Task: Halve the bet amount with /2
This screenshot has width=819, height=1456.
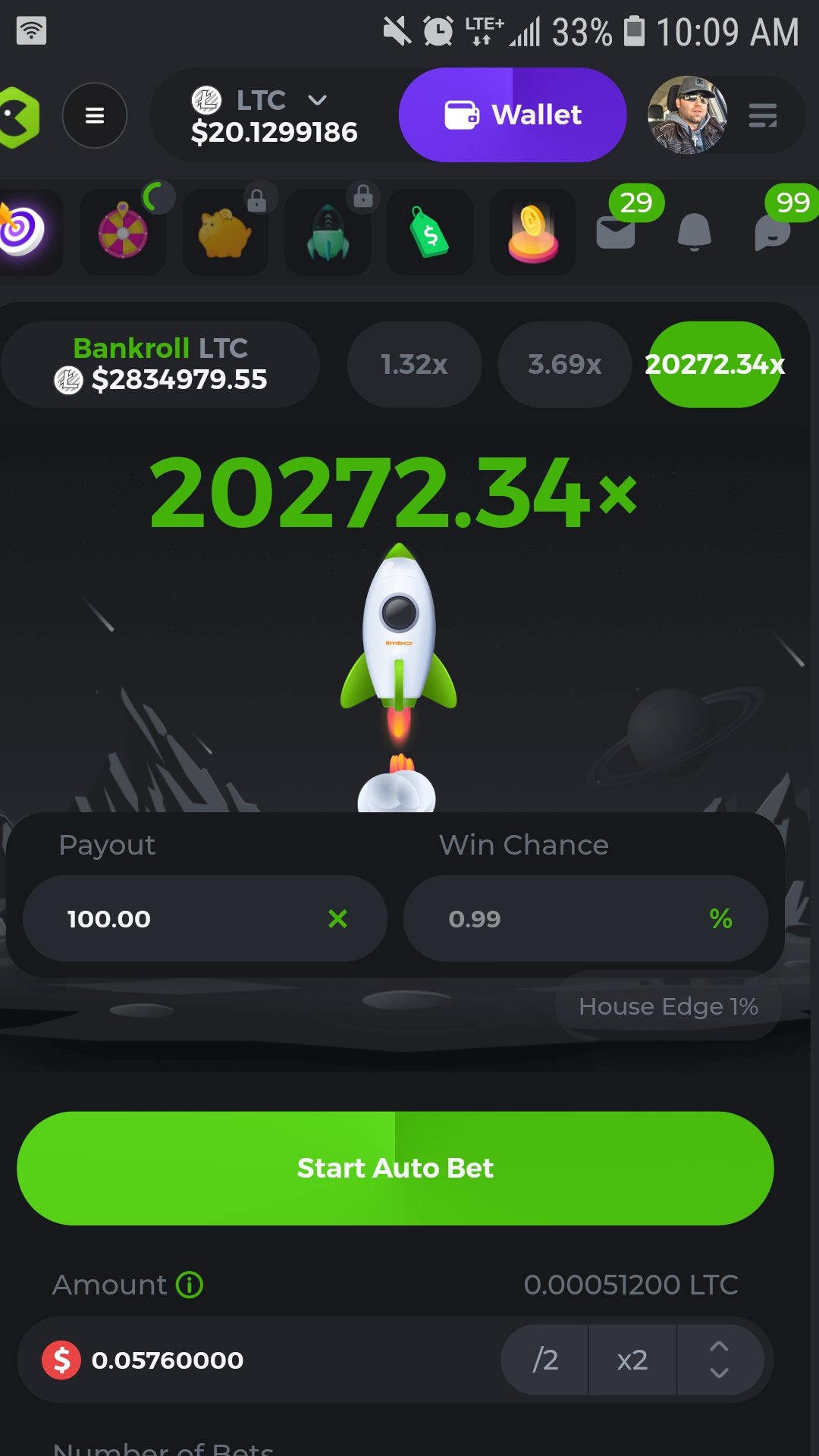Action: 545,1360
